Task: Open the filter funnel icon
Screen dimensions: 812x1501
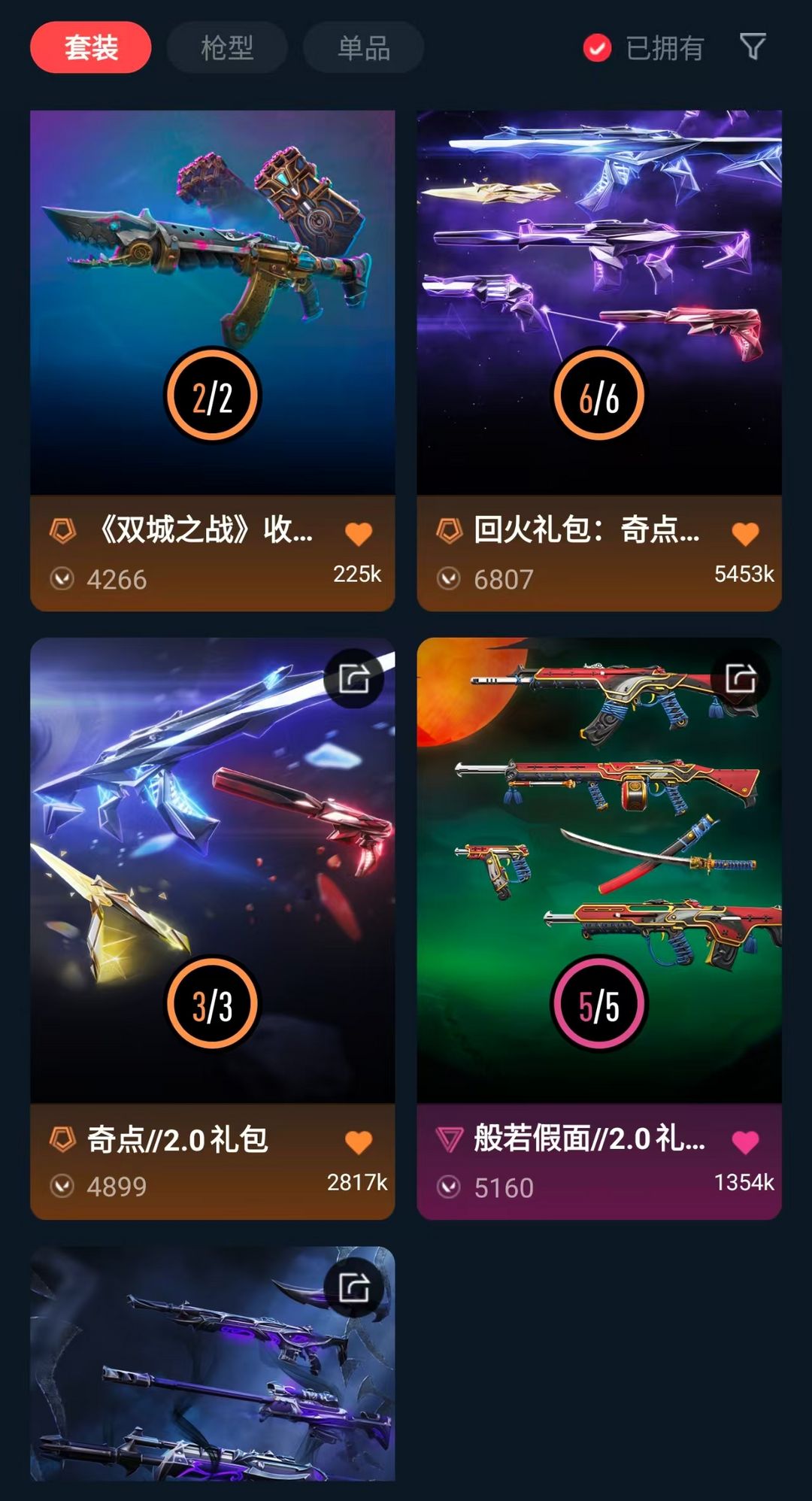Action: tap(753, 47)
